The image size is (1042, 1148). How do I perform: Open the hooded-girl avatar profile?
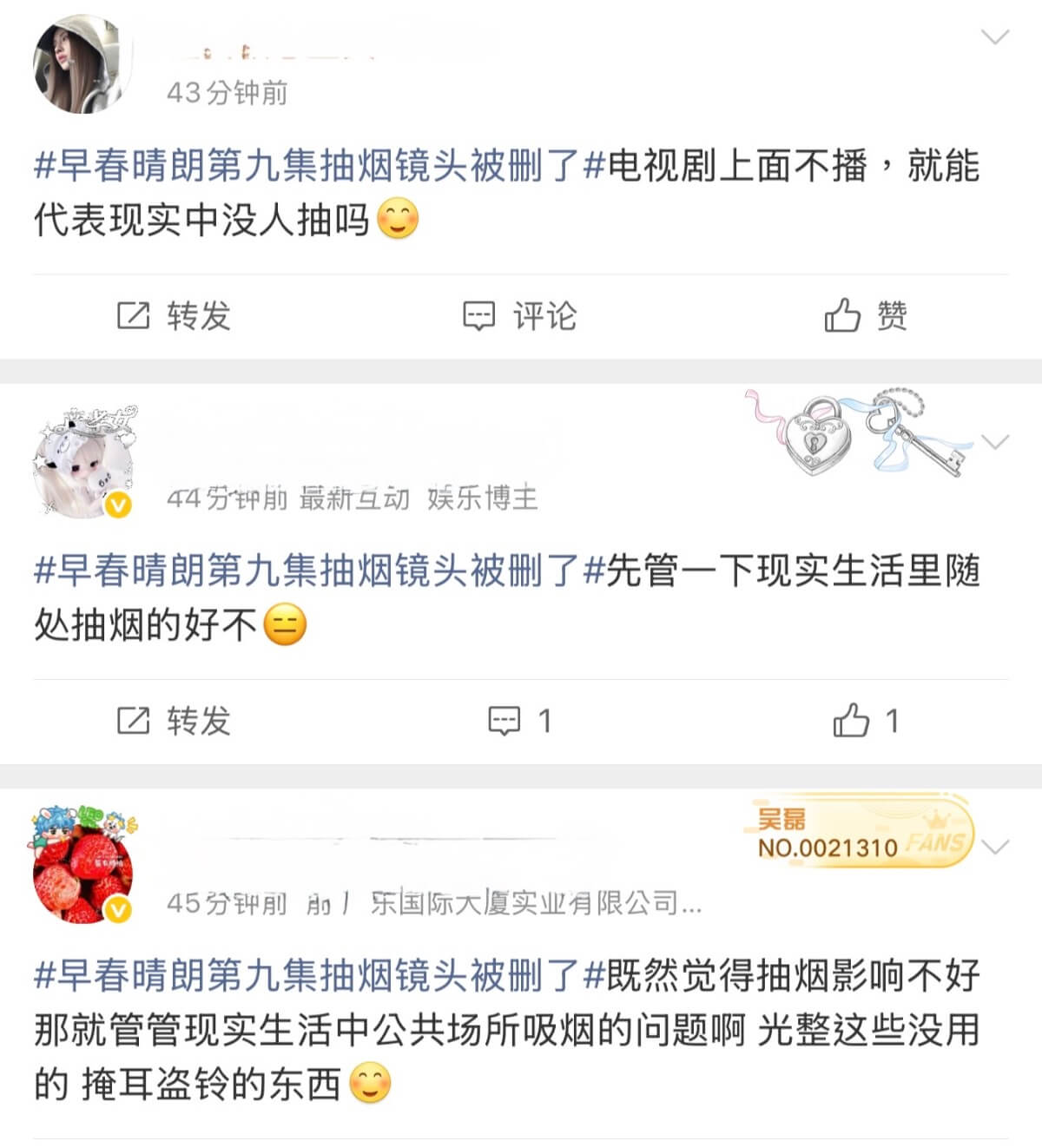click(x=83, y=64)
